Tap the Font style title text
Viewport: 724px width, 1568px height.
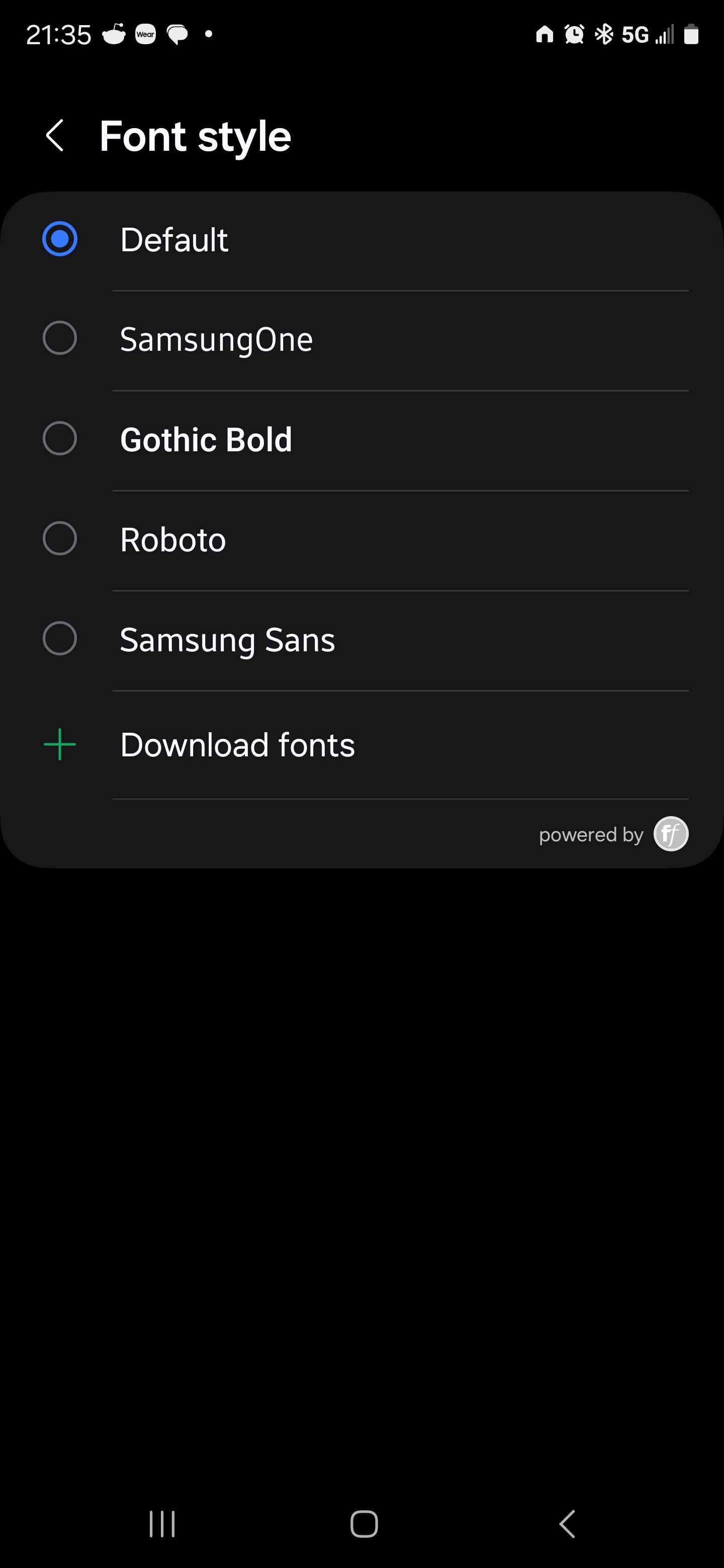pos(194,136)
